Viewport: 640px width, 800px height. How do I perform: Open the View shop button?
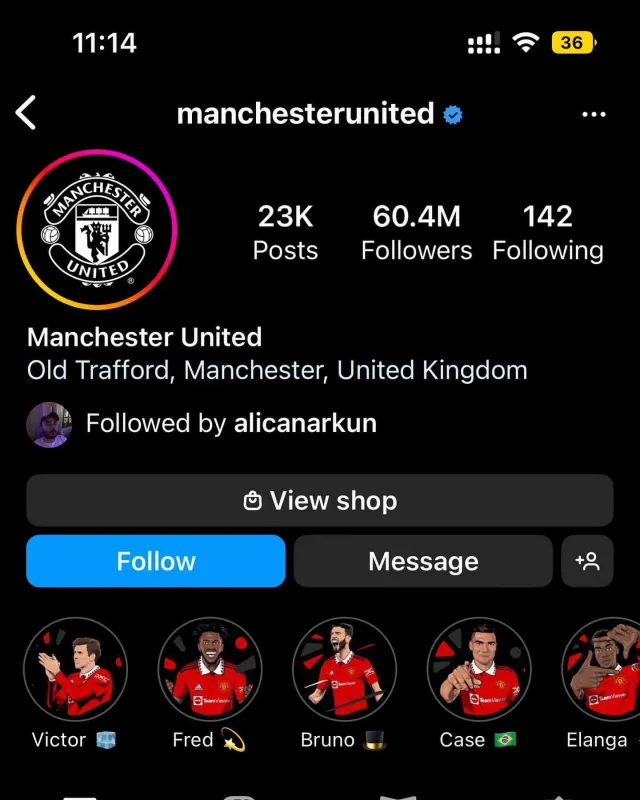click(320, 501)
